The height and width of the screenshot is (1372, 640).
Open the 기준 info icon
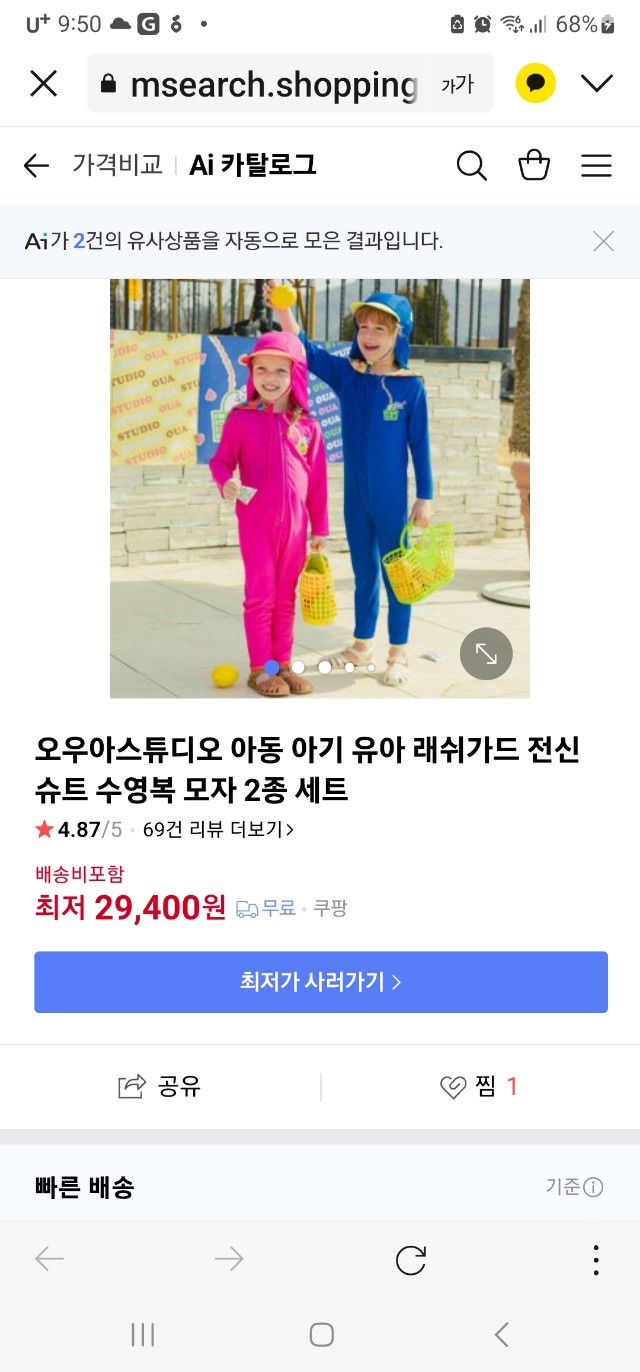(x=593, y=1187)
